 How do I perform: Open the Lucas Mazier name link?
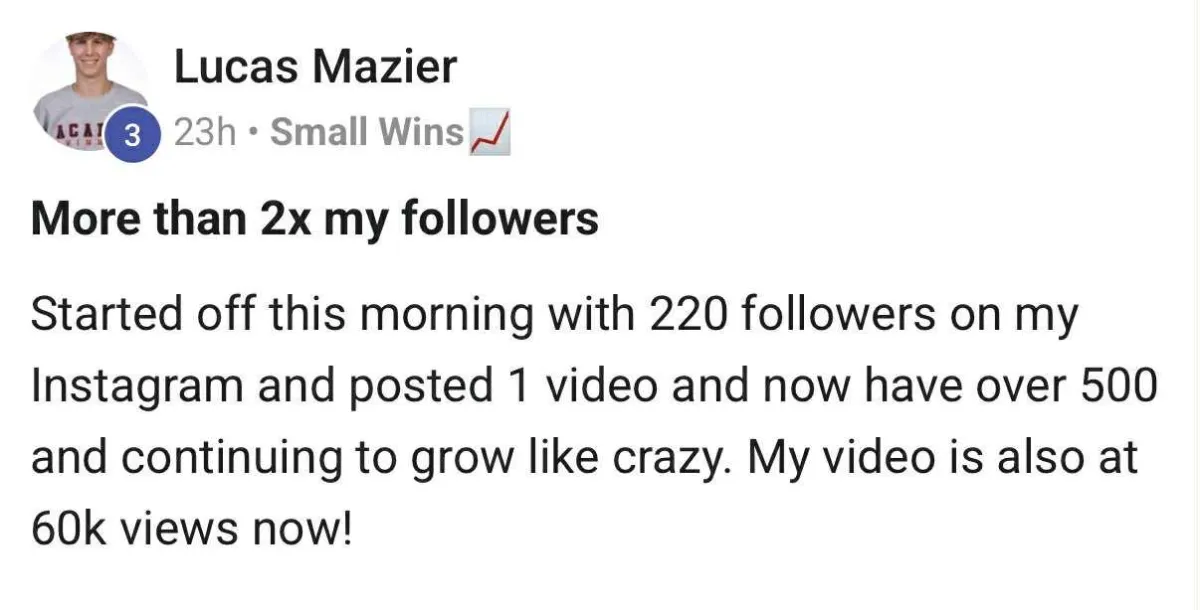click(315, 68)
